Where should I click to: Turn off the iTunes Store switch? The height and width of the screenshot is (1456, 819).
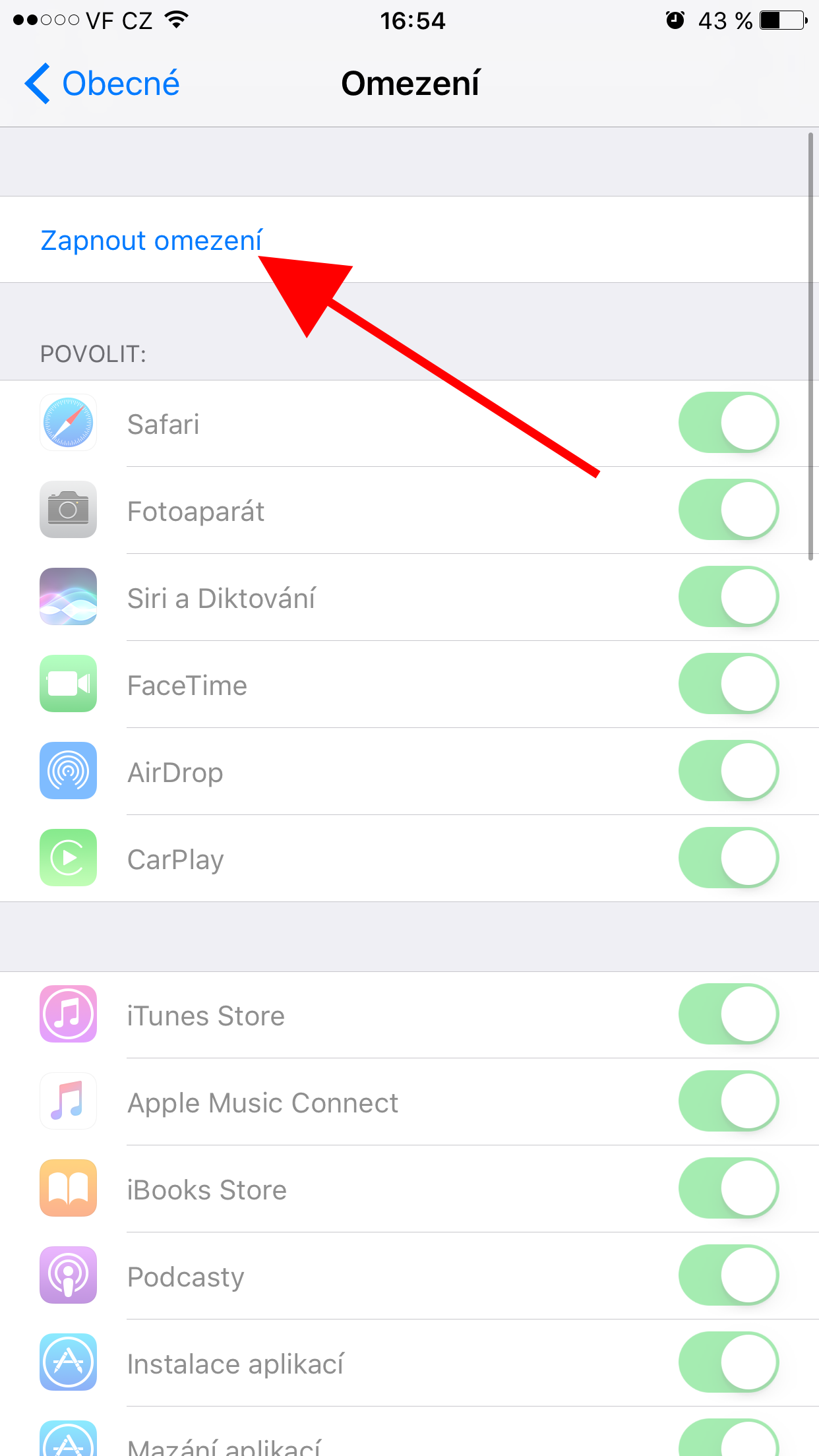click(728, 1014)
